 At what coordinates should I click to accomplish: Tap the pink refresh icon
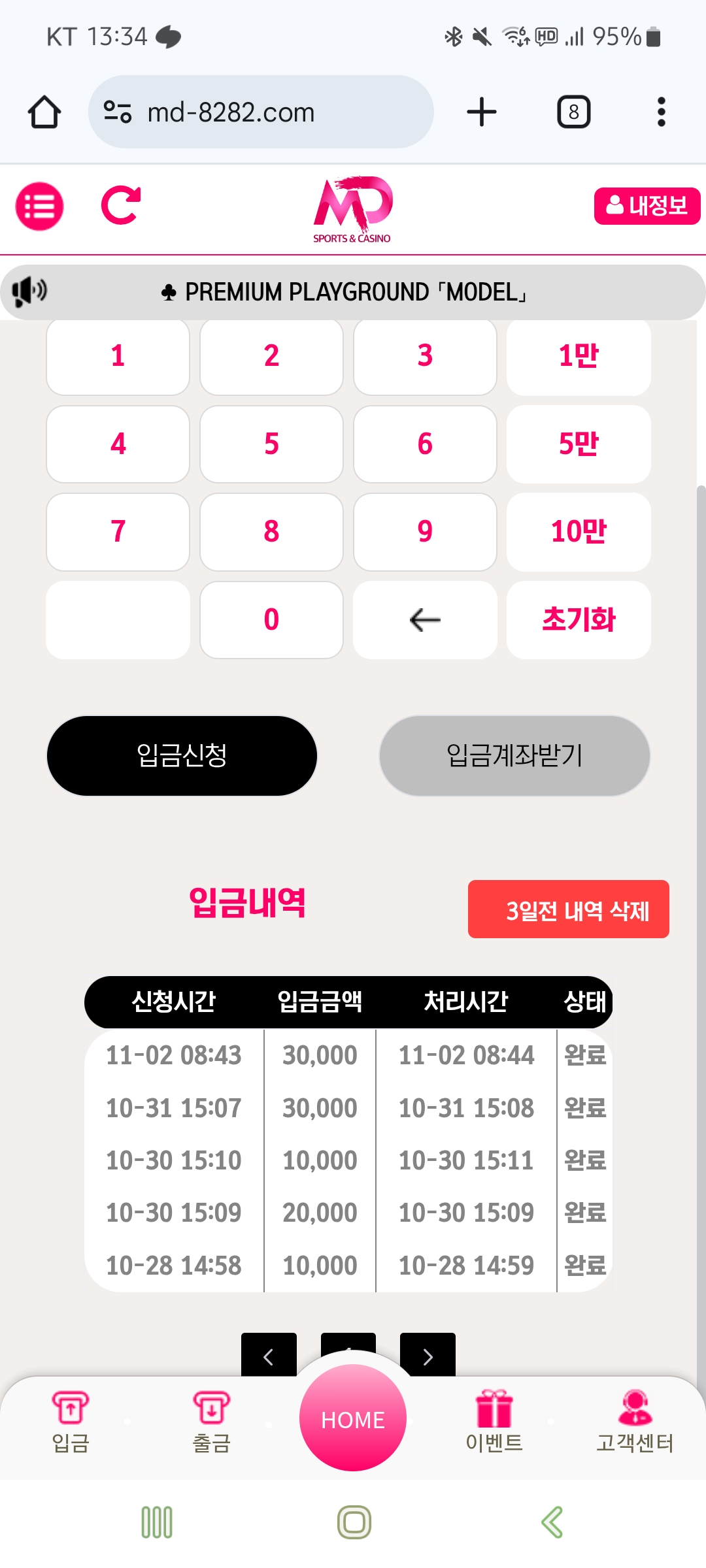click(x=121, y=205)
